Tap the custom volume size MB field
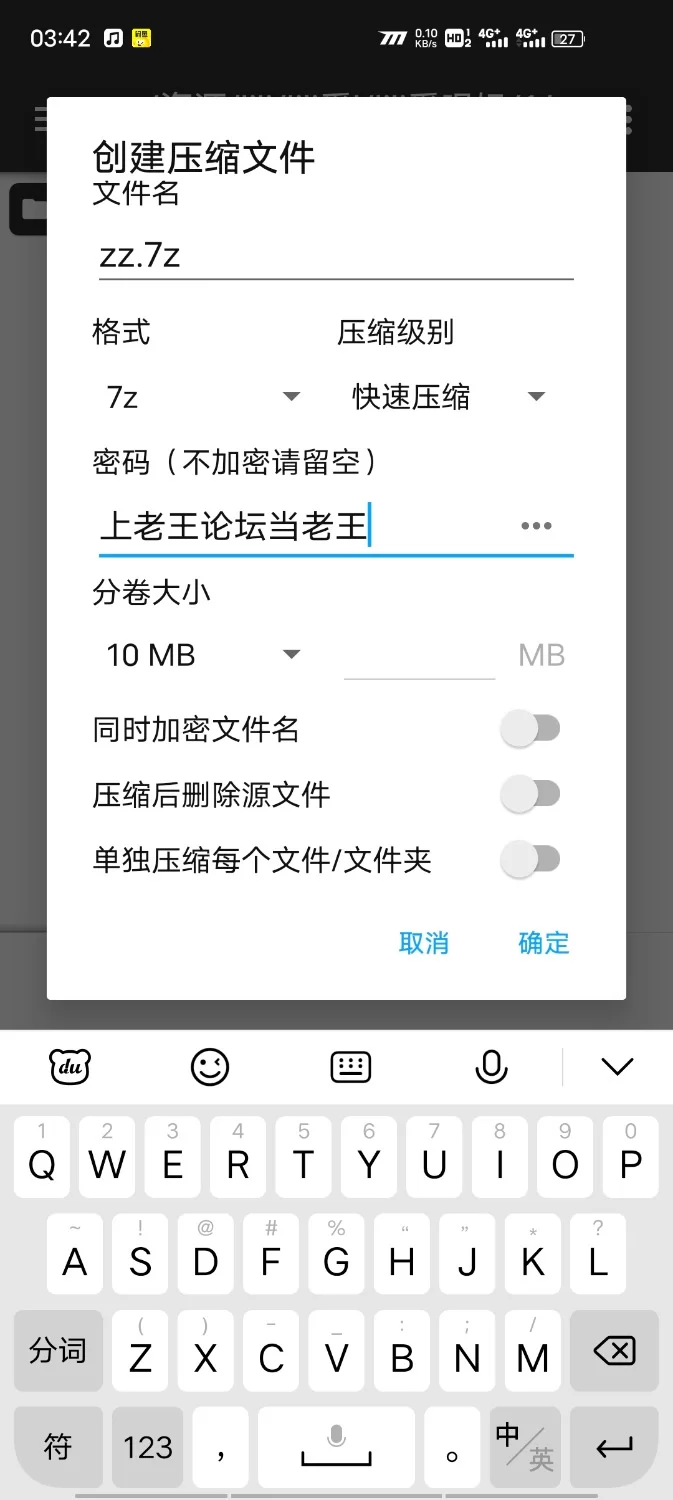Screen dimensions: 673x1500 (419, 656)
